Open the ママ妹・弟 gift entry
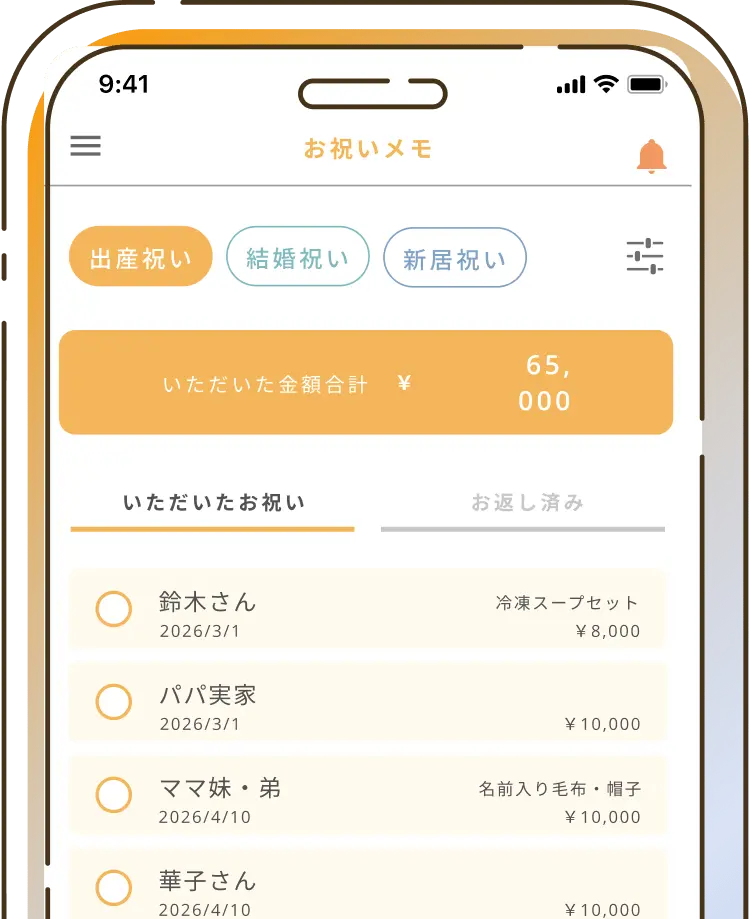Viewport: 749px width, 919px height. 366,795
